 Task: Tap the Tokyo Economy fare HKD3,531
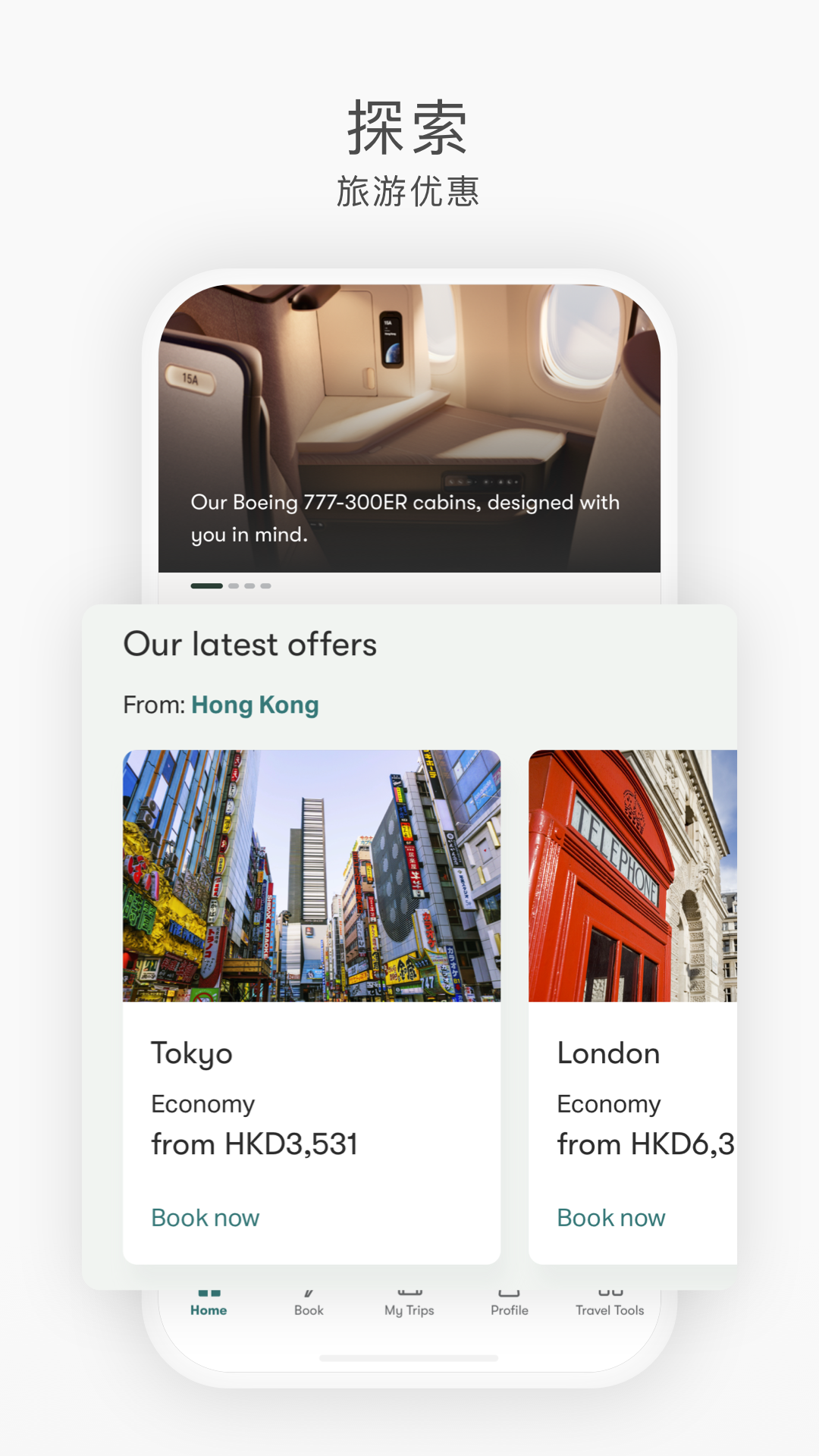(x=255, y=1144)
